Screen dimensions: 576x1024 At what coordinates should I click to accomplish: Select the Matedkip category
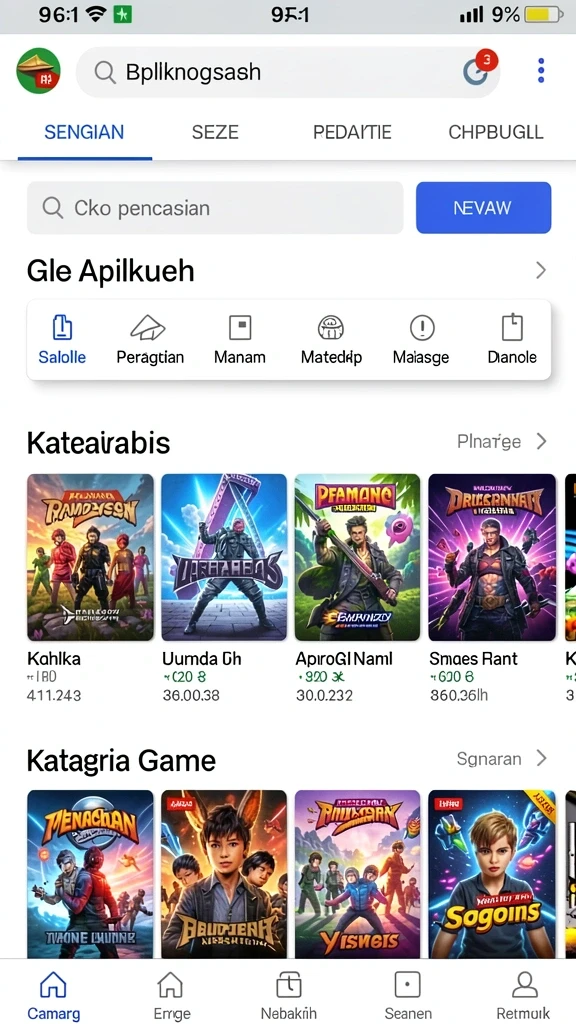click(331, 340)
